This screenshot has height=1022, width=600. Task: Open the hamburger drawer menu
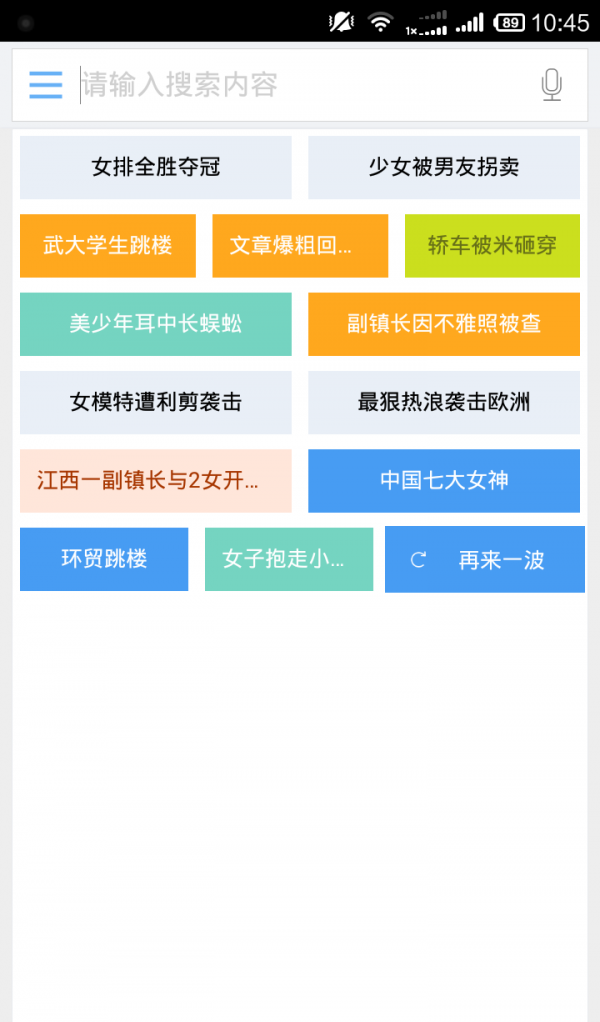pyautogui.click(x=46, y=85)
